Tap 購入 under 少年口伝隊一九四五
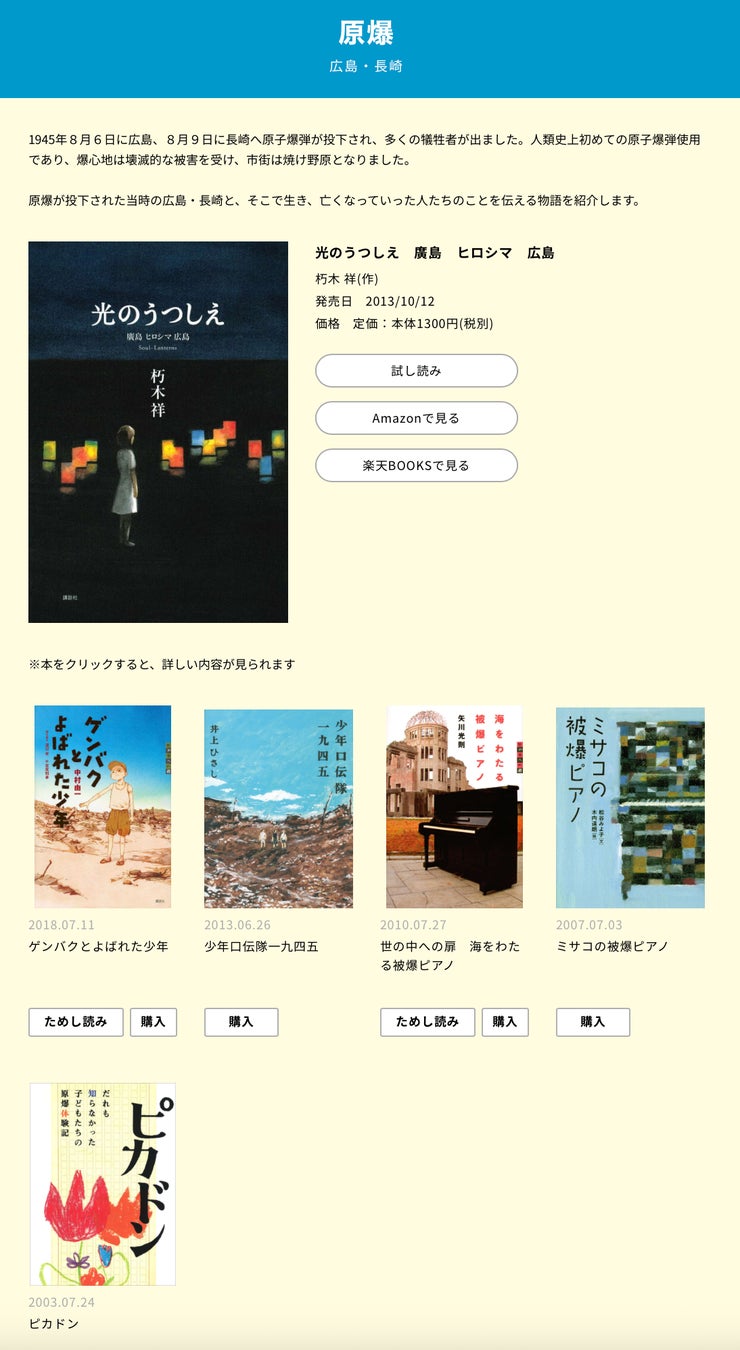 pyautogui.click(x=241, y=1022)
